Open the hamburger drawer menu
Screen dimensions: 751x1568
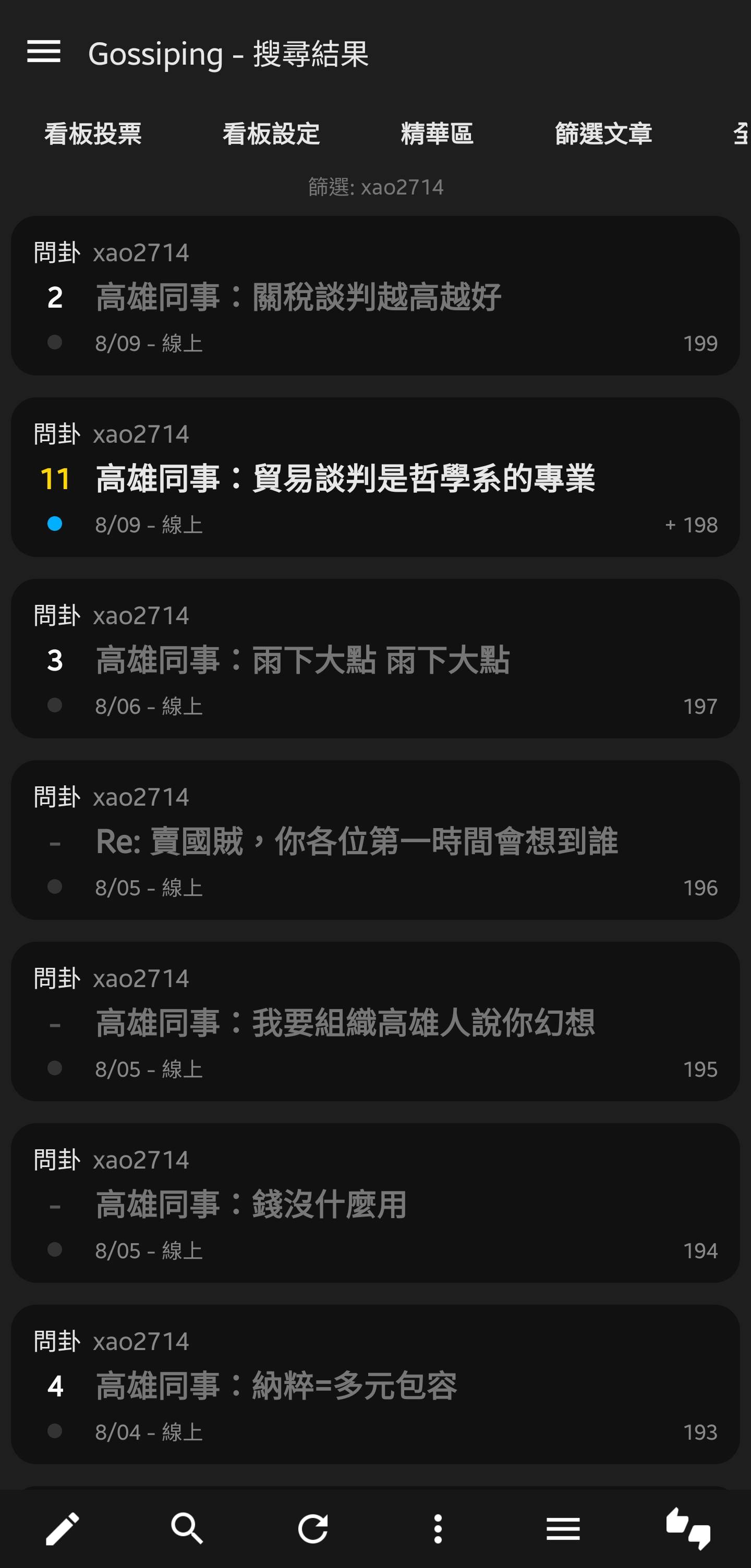[x=44, y=52]
